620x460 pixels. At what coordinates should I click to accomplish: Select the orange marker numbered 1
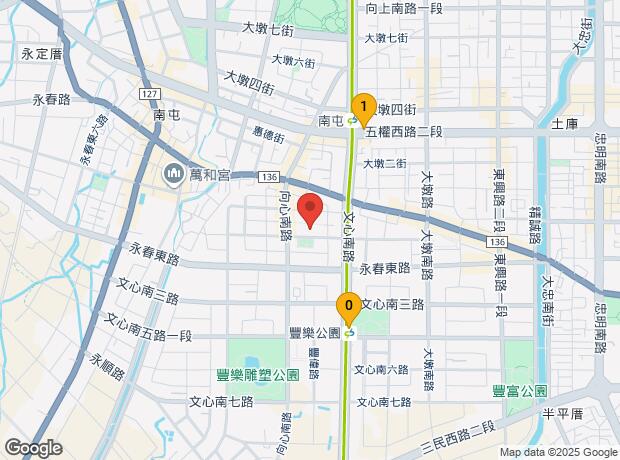(364, 110)
